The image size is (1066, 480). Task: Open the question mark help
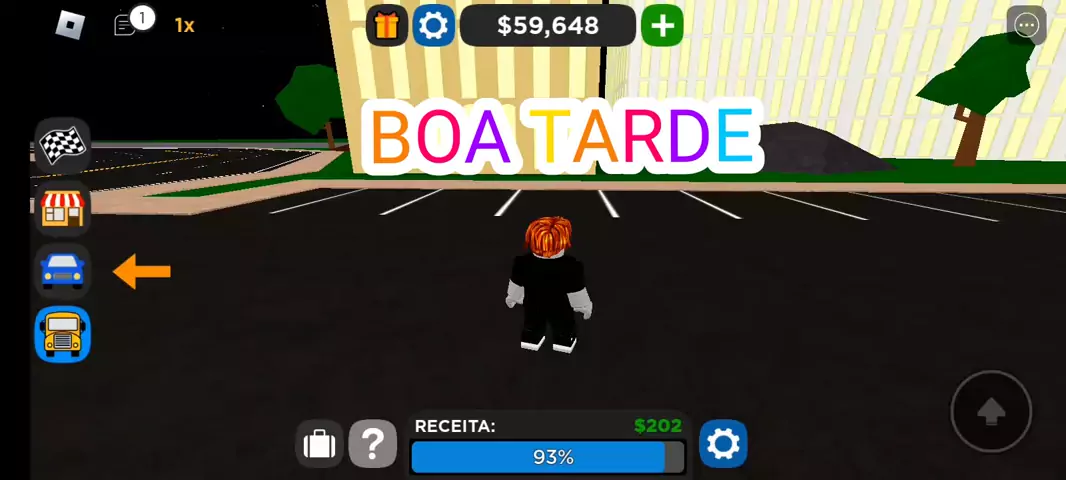click(x=373, y=443)
